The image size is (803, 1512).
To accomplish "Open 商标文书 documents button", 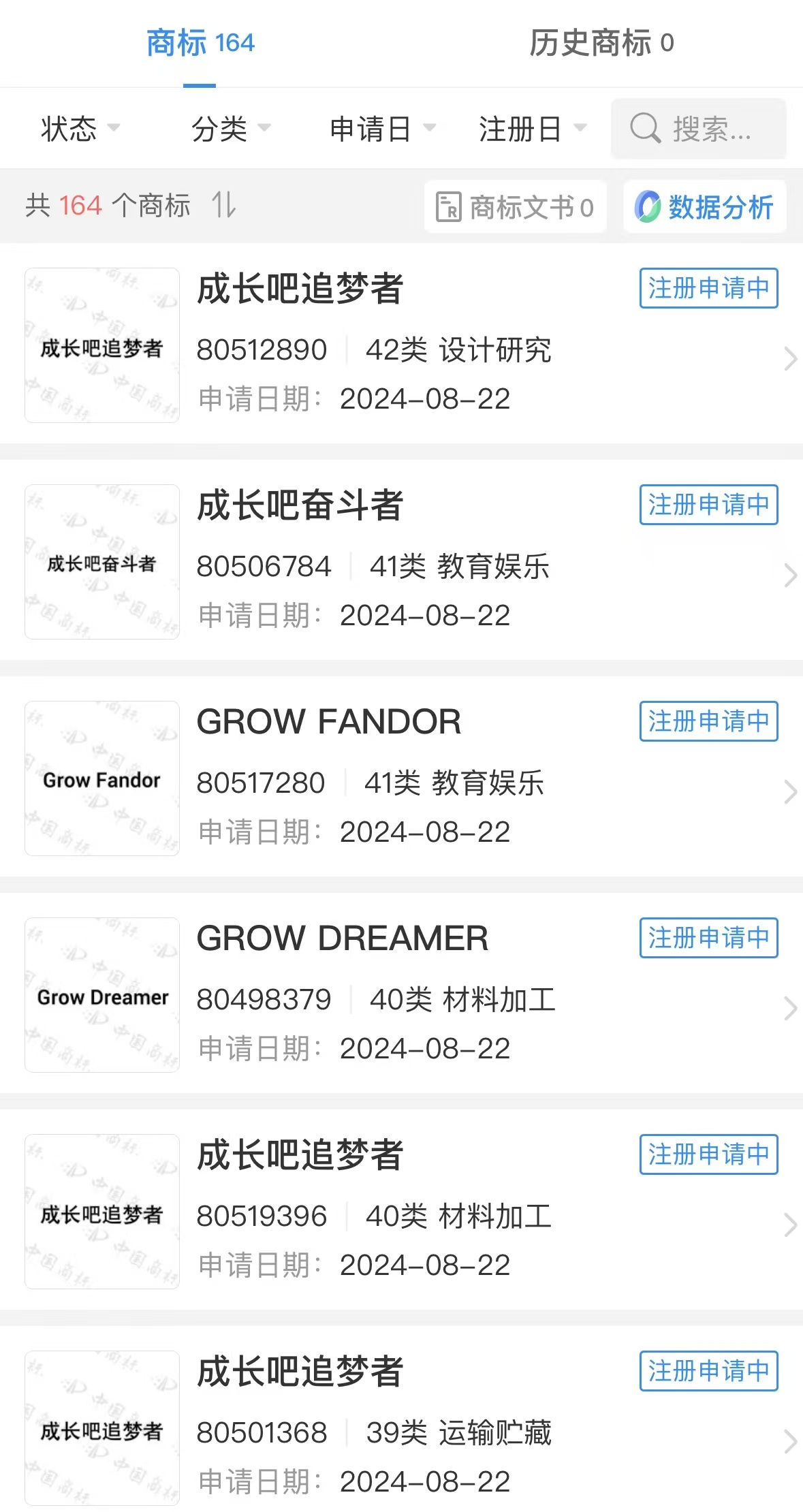I will point(515,206).
